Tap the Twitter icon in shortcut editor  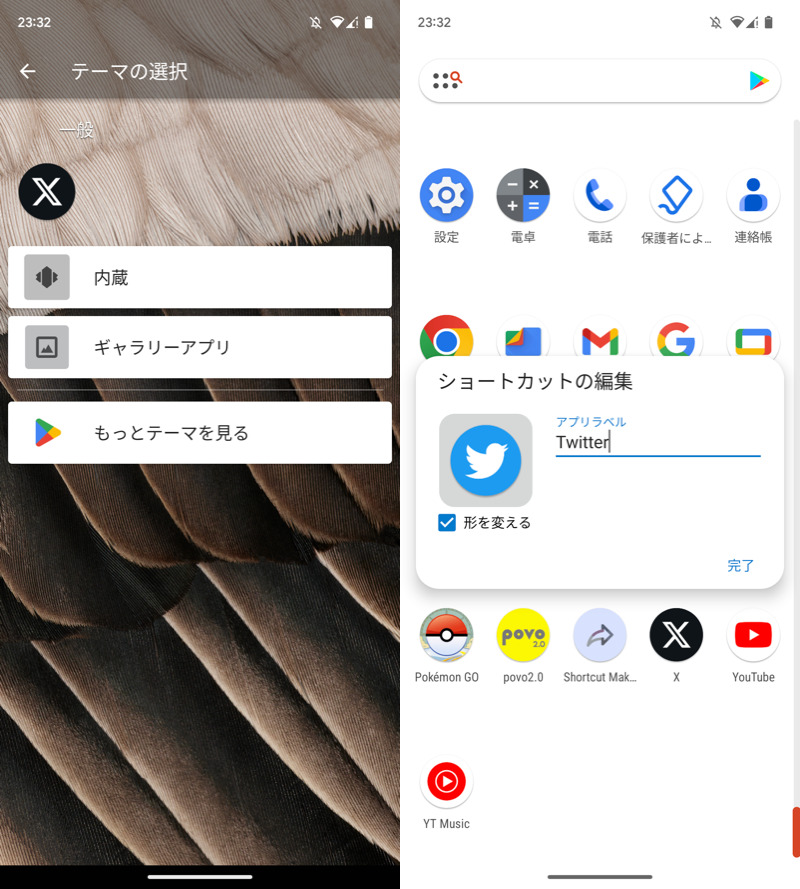coord(486,460)
